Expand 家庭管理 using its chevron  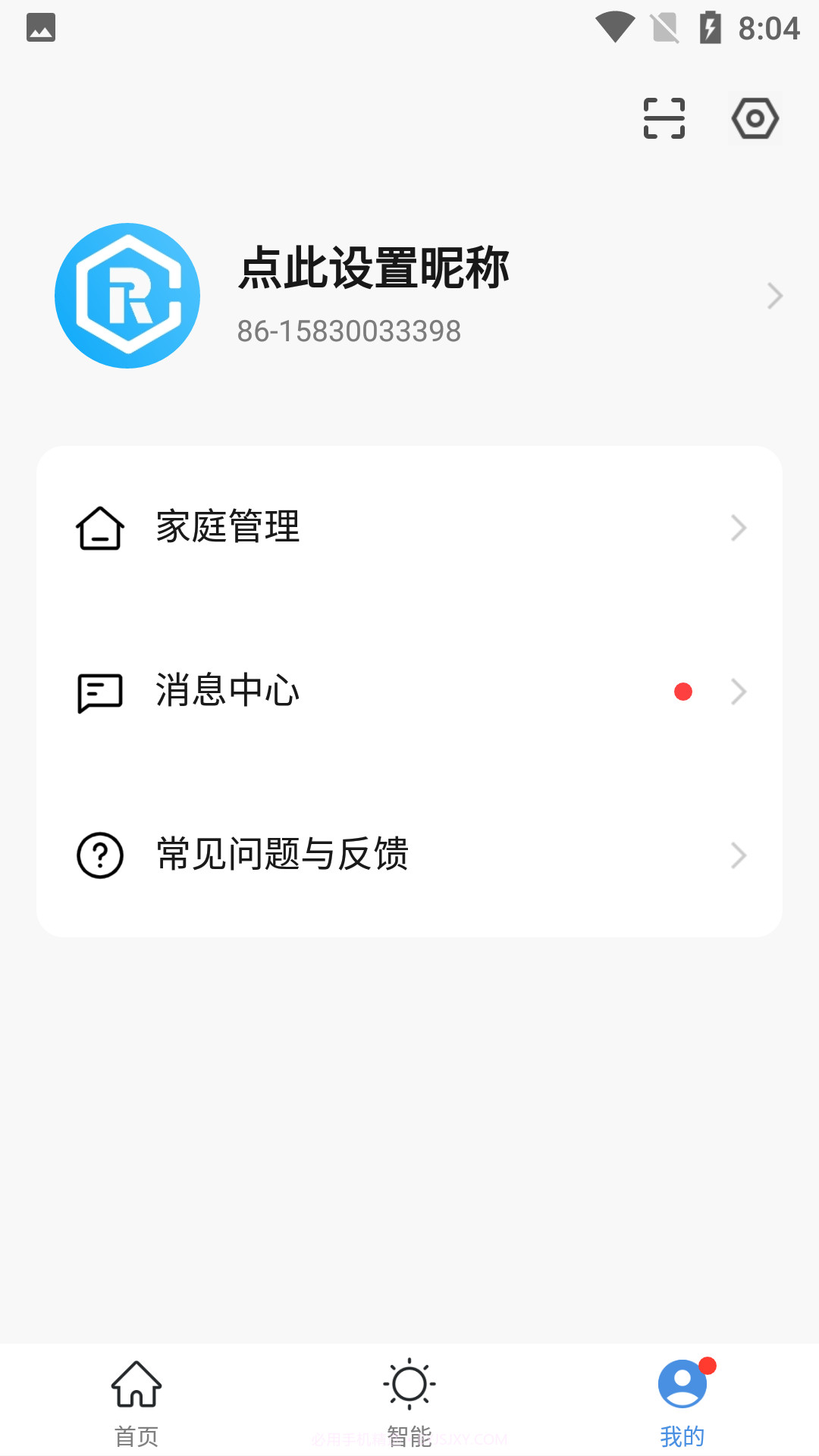tap(738, 529)
